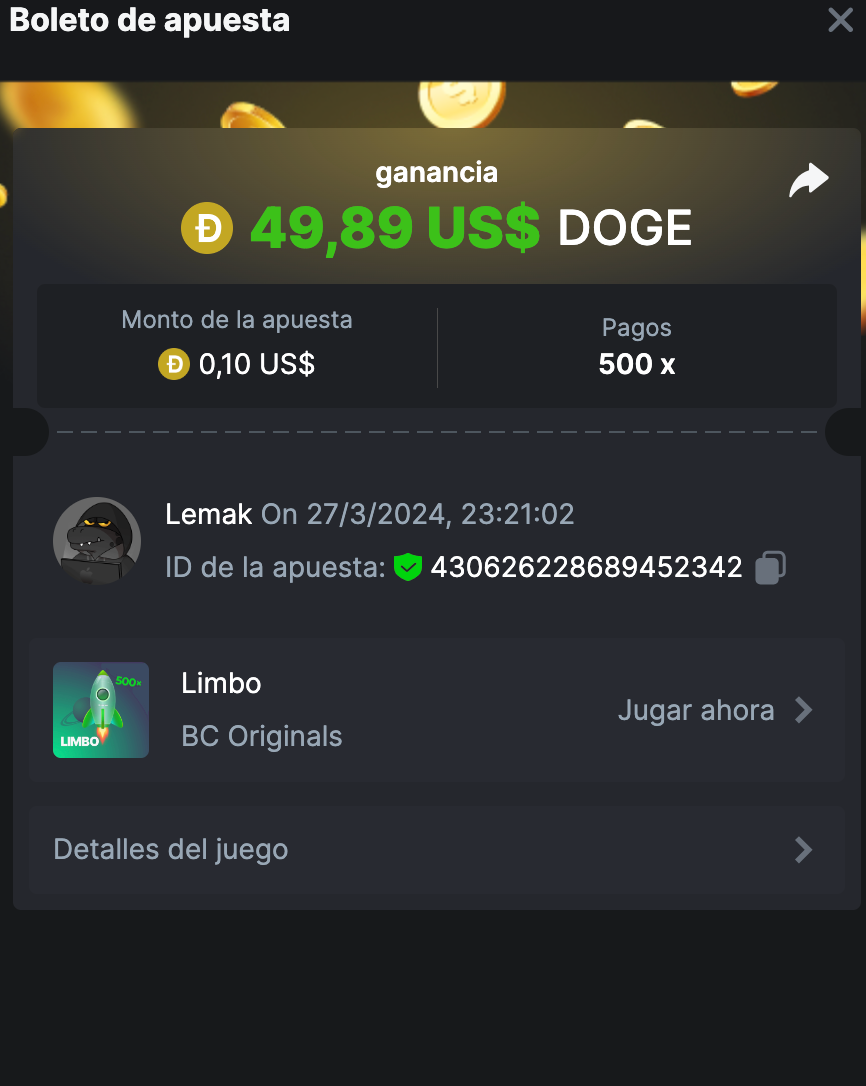Open Lemak's profile avatar
Screen dimensions: 866x1086
pos(97,541)
